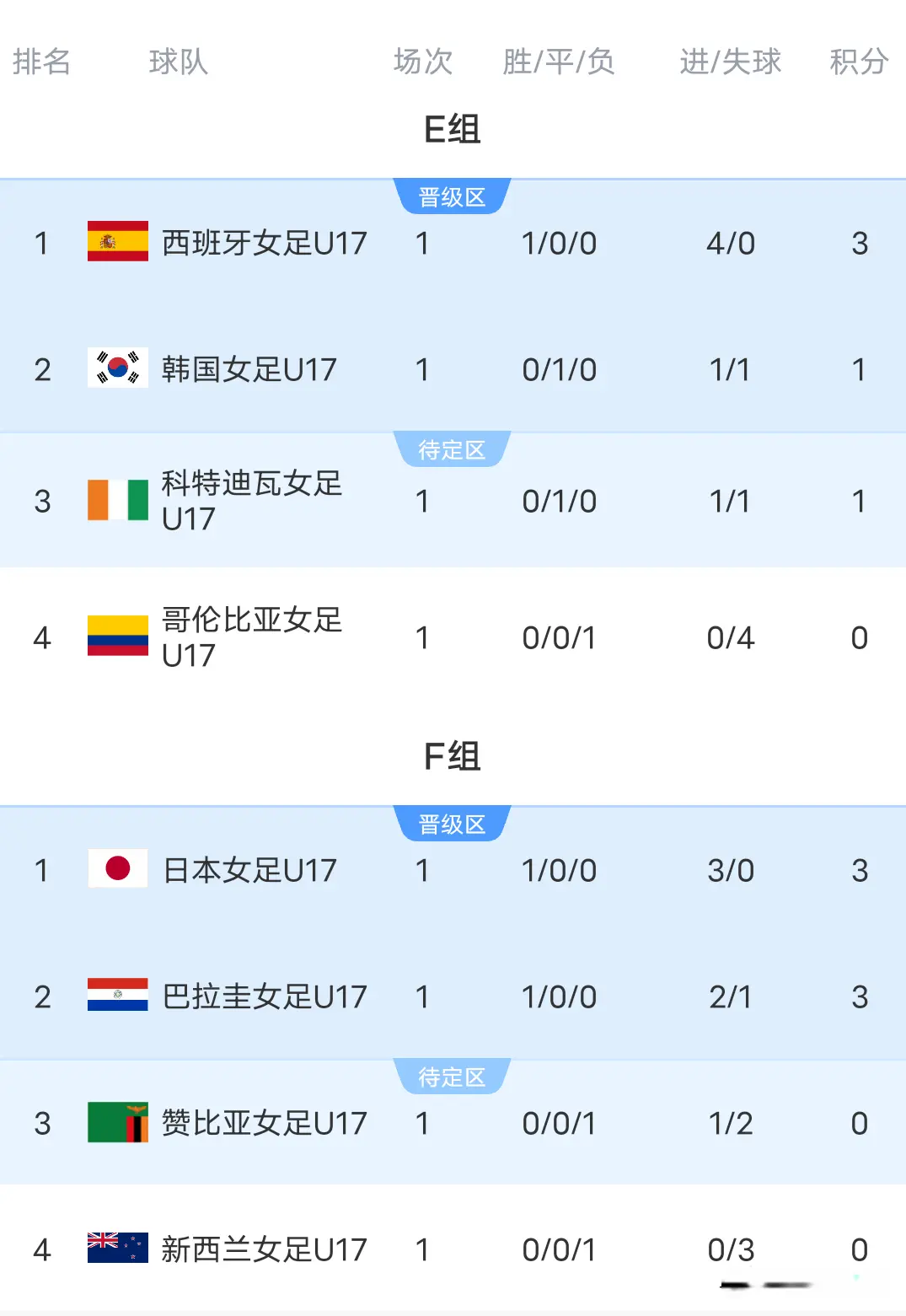Open 西班牙女足U17 team page
Image resolution: width=906 pixels, height=1316 pixels.
coord(265,244)
